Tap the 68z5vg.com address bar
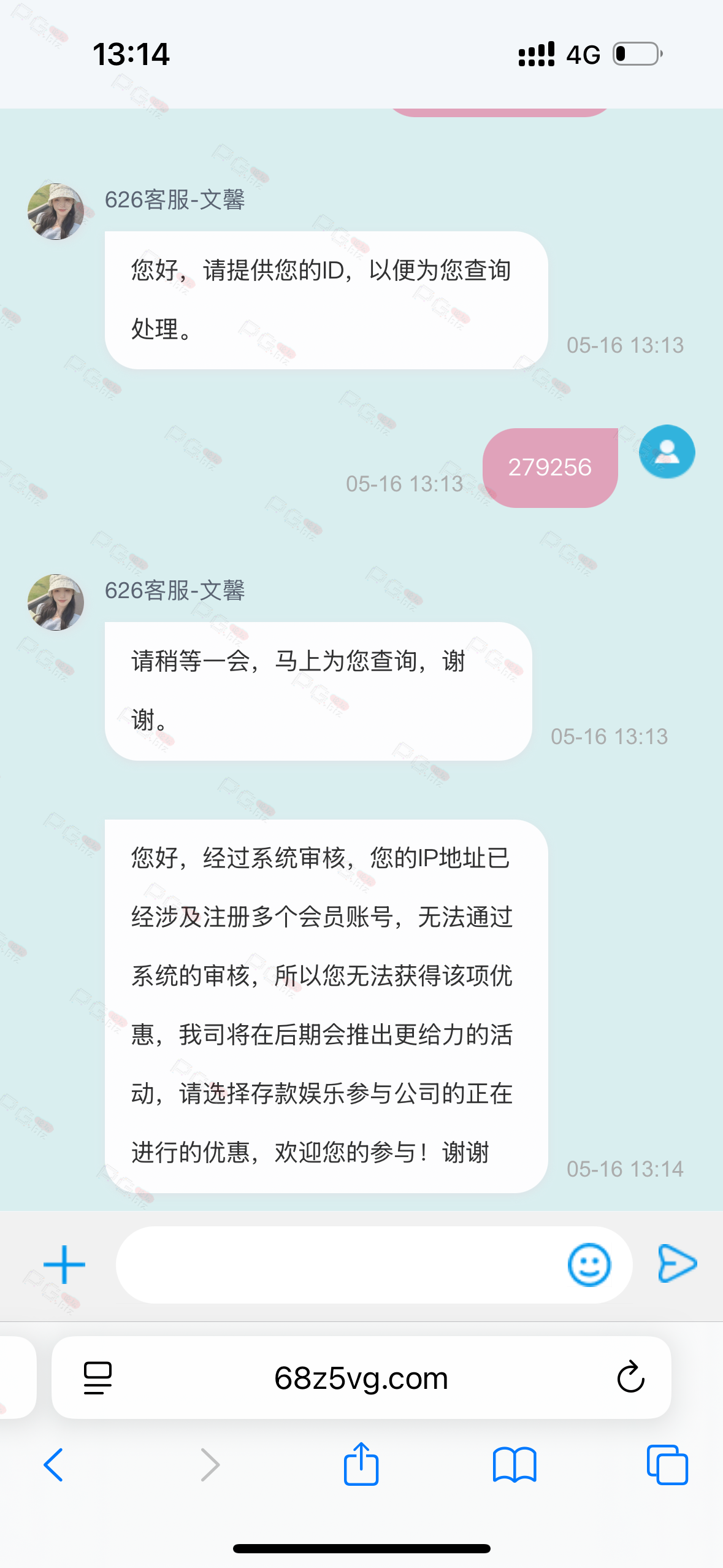This screenshot has width=723, height=1568. point(361,1378)
